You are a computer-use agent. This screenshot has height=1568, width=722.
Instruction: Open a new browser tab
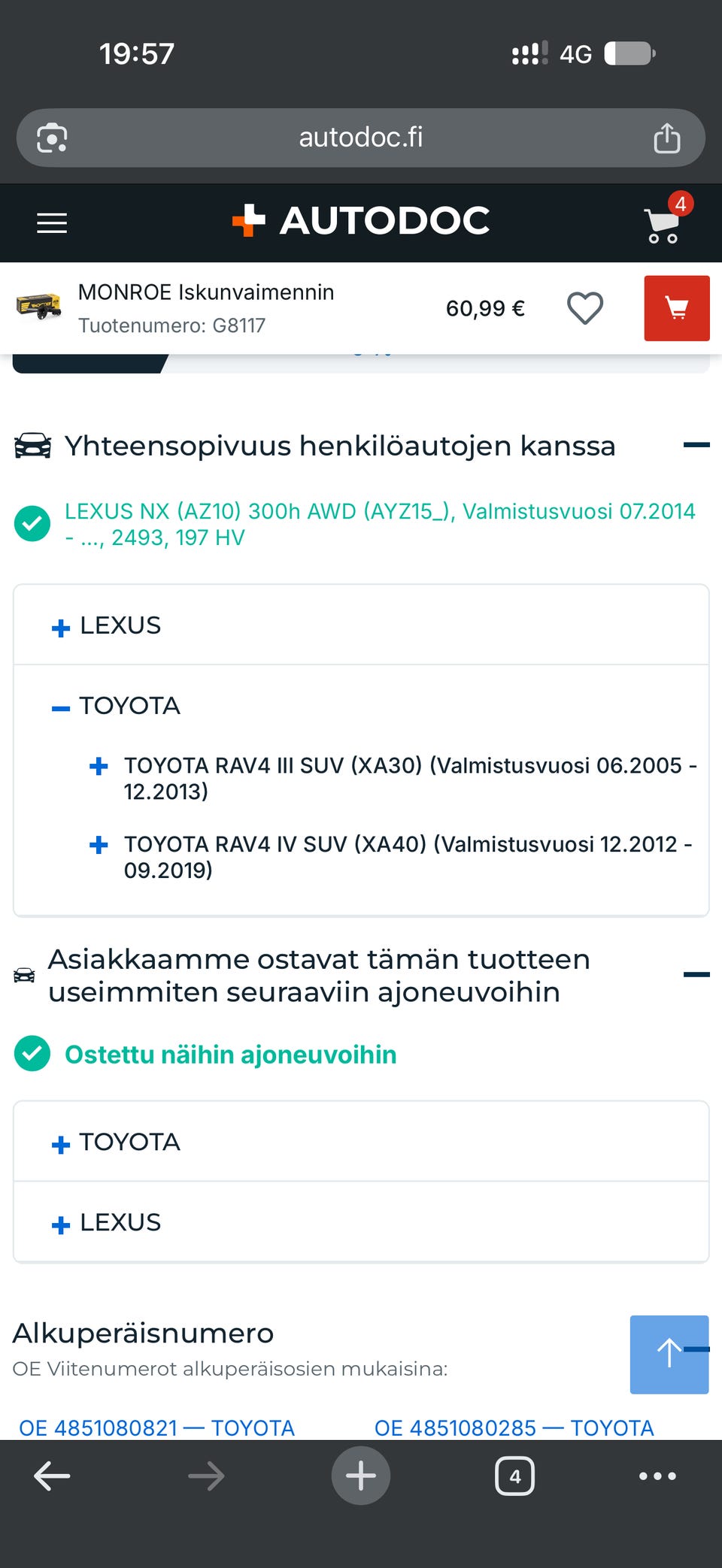[361, 1476]
